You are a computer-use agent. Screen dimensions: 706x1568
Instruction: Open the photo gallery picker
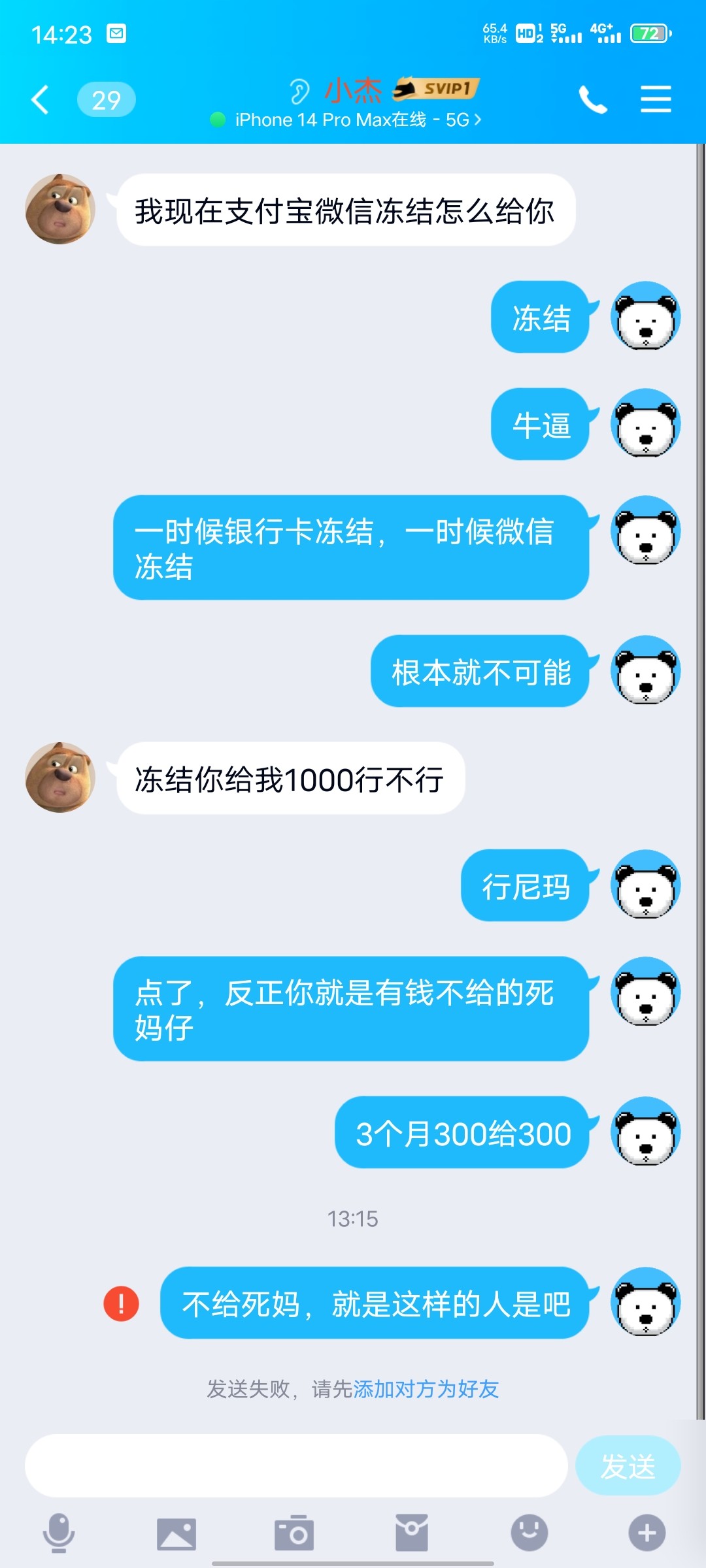tap(176, 1533)
